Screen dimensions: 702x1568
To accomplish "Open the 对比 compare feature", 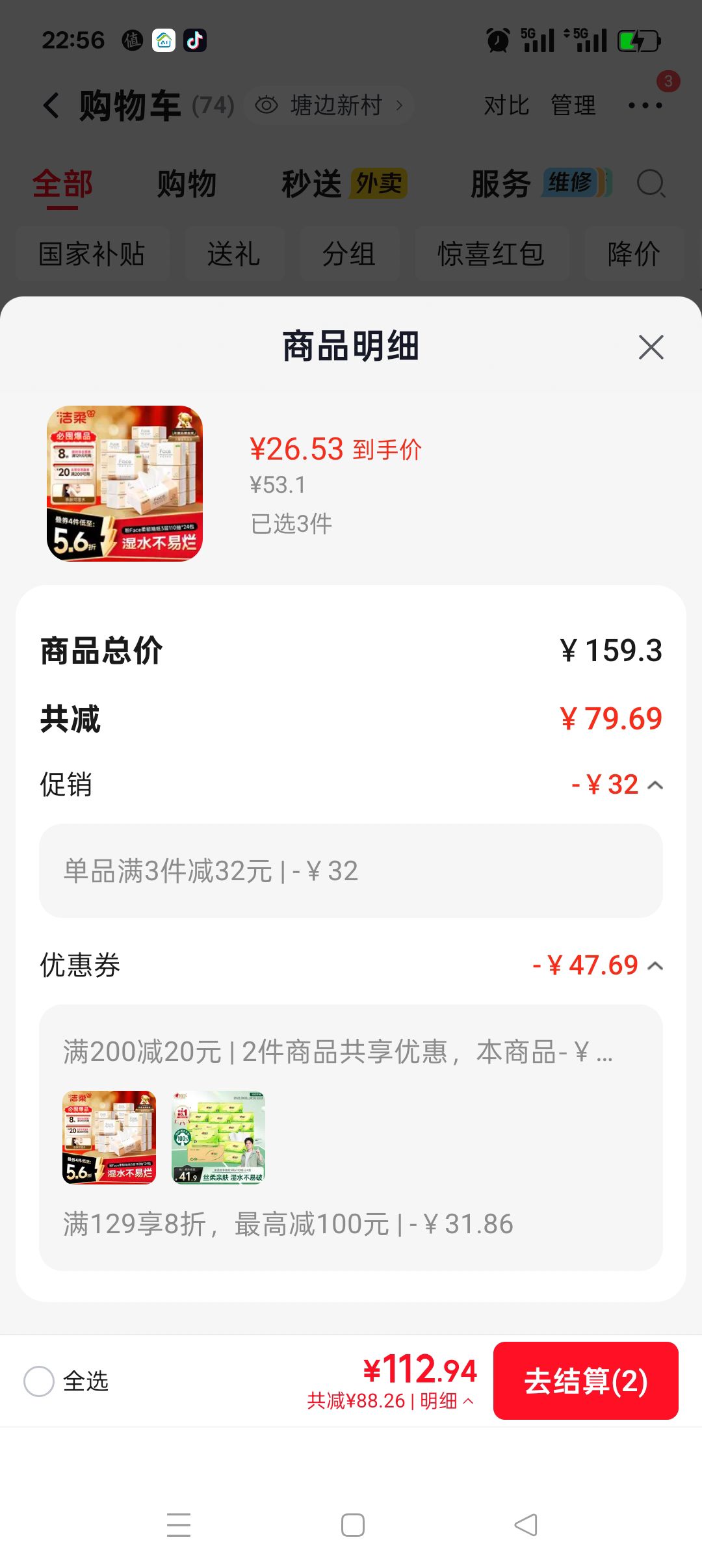I will click(x=506, y=105).
